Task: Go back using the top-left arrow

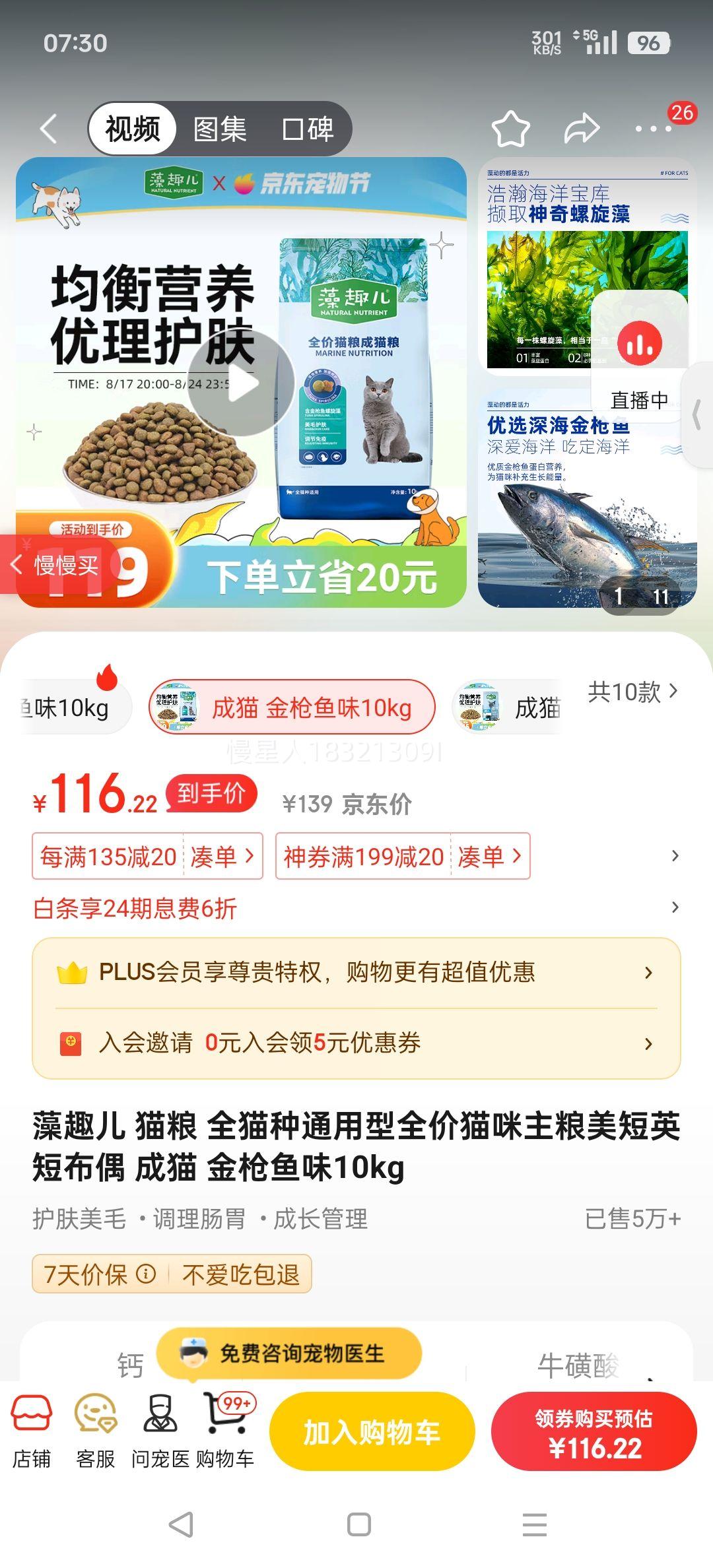Action: (48, 129)
